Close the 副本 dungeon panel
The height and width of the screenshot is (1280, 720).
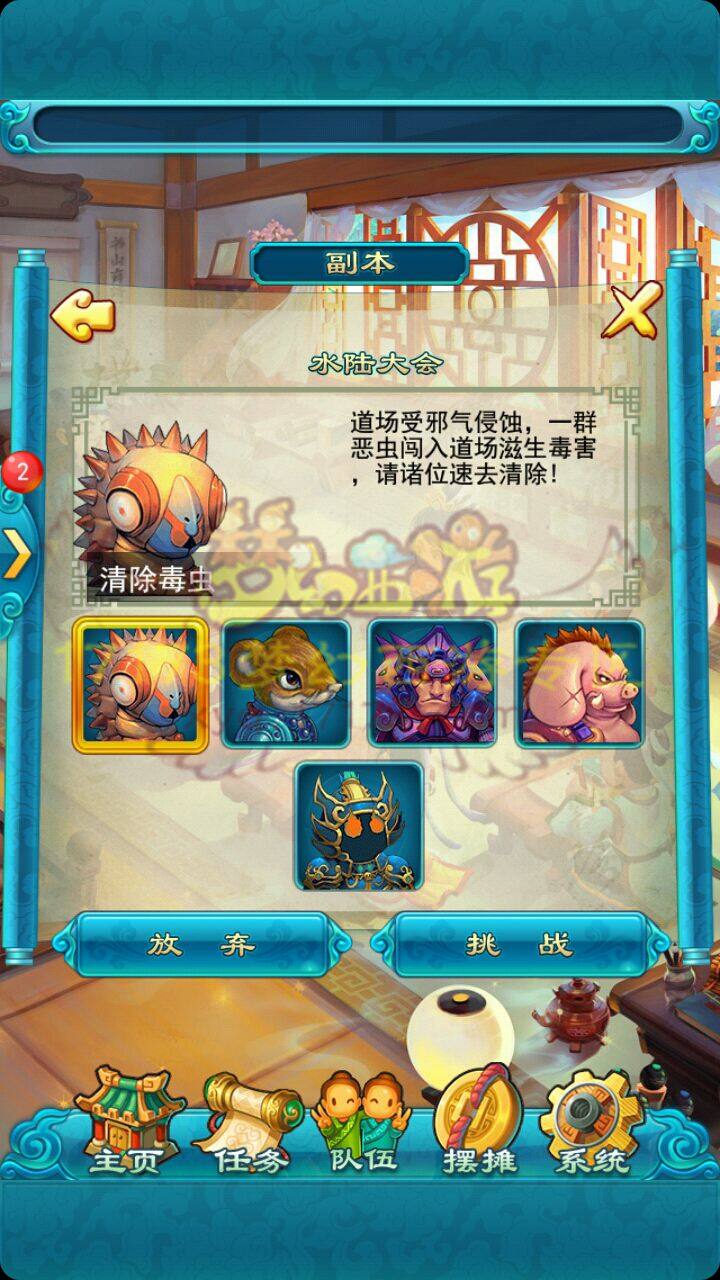click(x=632, y=311)
